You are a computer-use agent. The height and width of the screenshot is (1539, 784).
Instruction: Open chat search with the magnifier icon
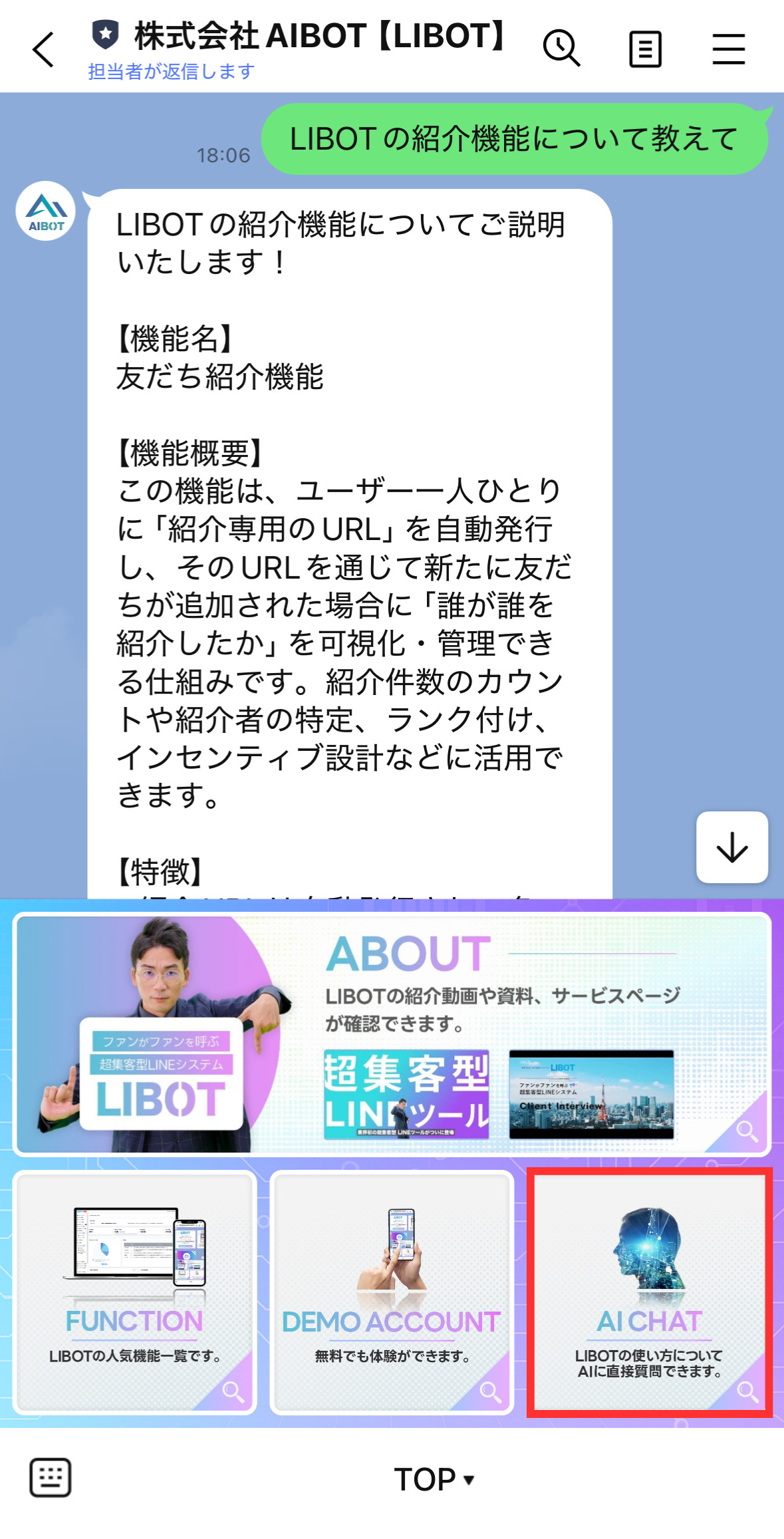[x=562, y=49]
